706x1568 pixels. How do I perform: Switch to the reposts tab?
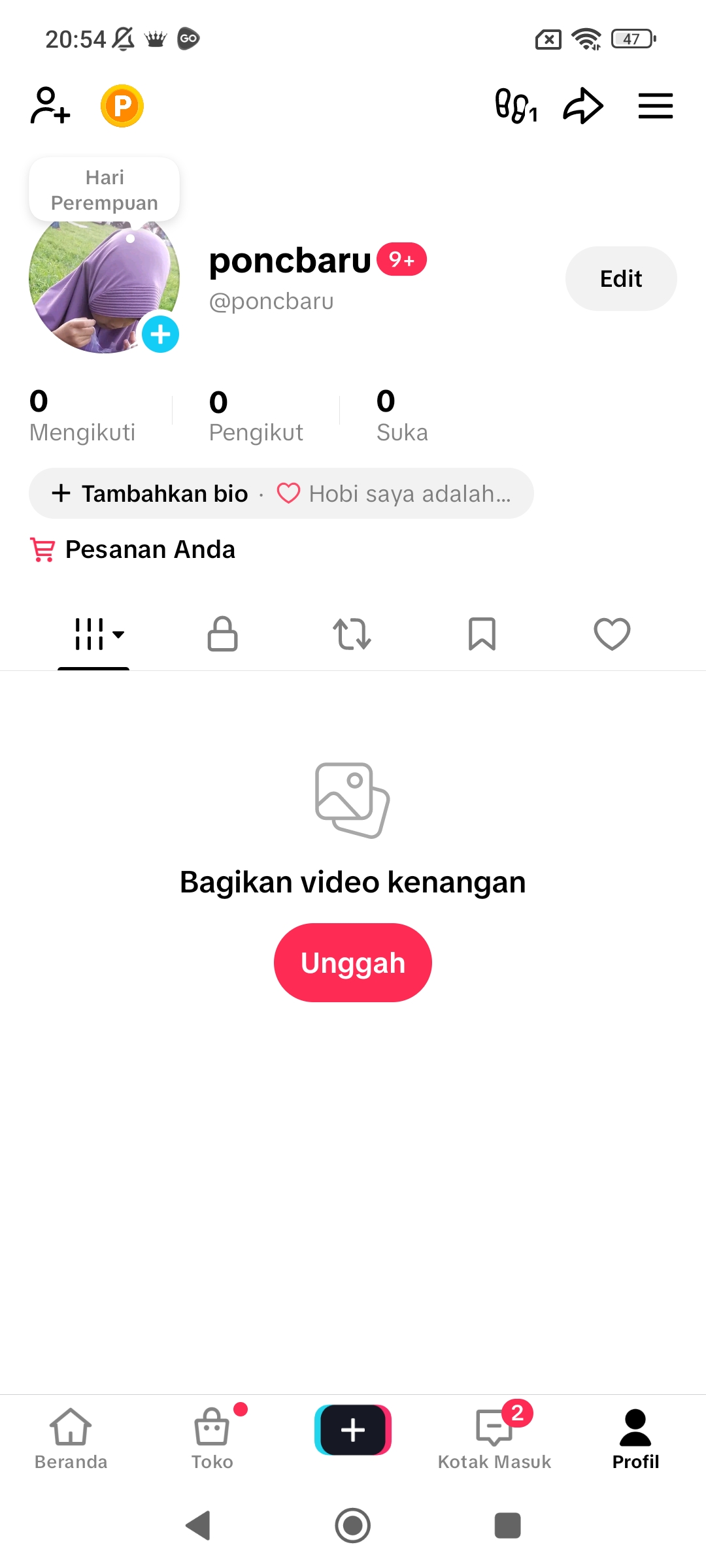point(352,634)
